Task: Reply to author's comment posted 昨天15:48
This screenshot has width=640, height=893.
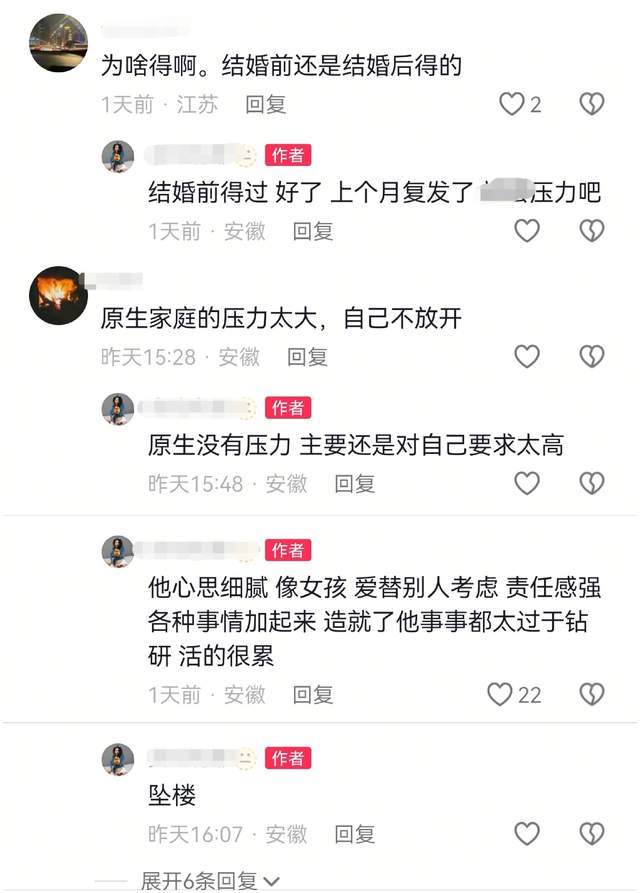Action: 354,483
